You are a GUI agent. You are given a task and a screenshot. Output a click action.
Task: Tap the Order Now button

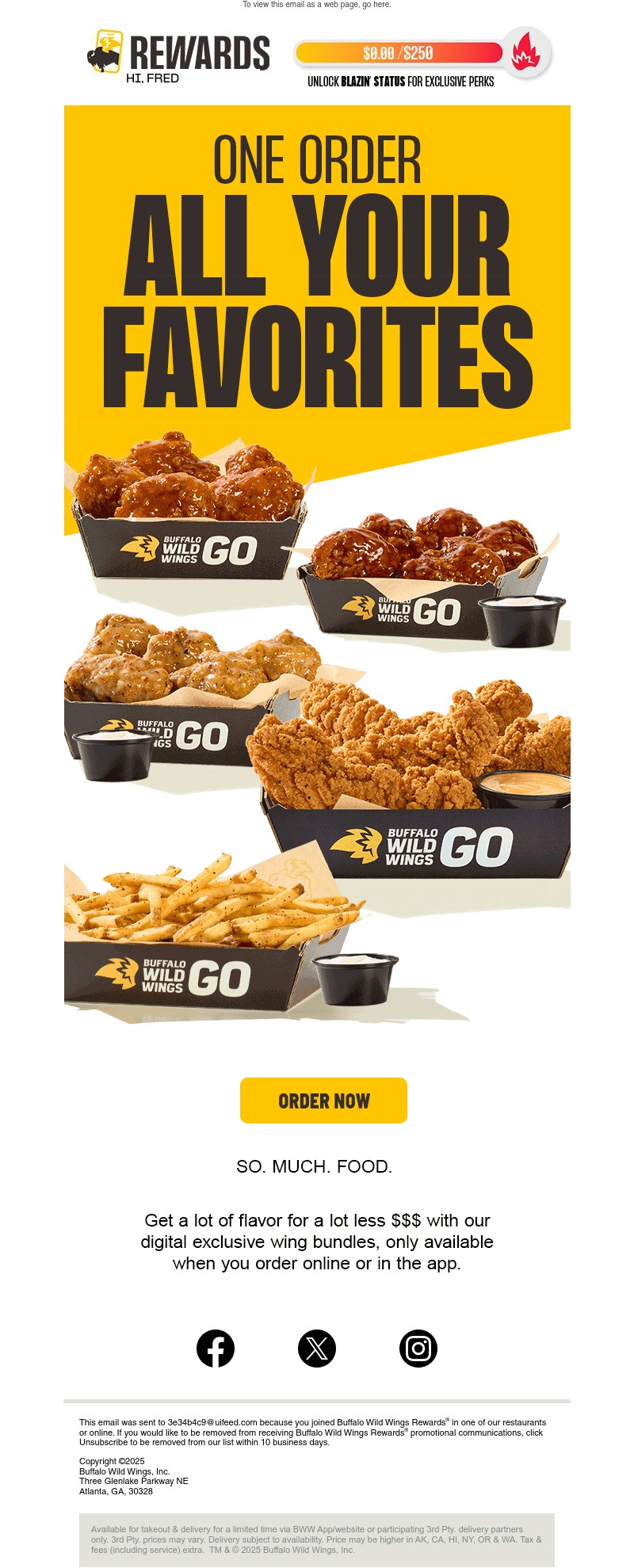pos(323,1101)
